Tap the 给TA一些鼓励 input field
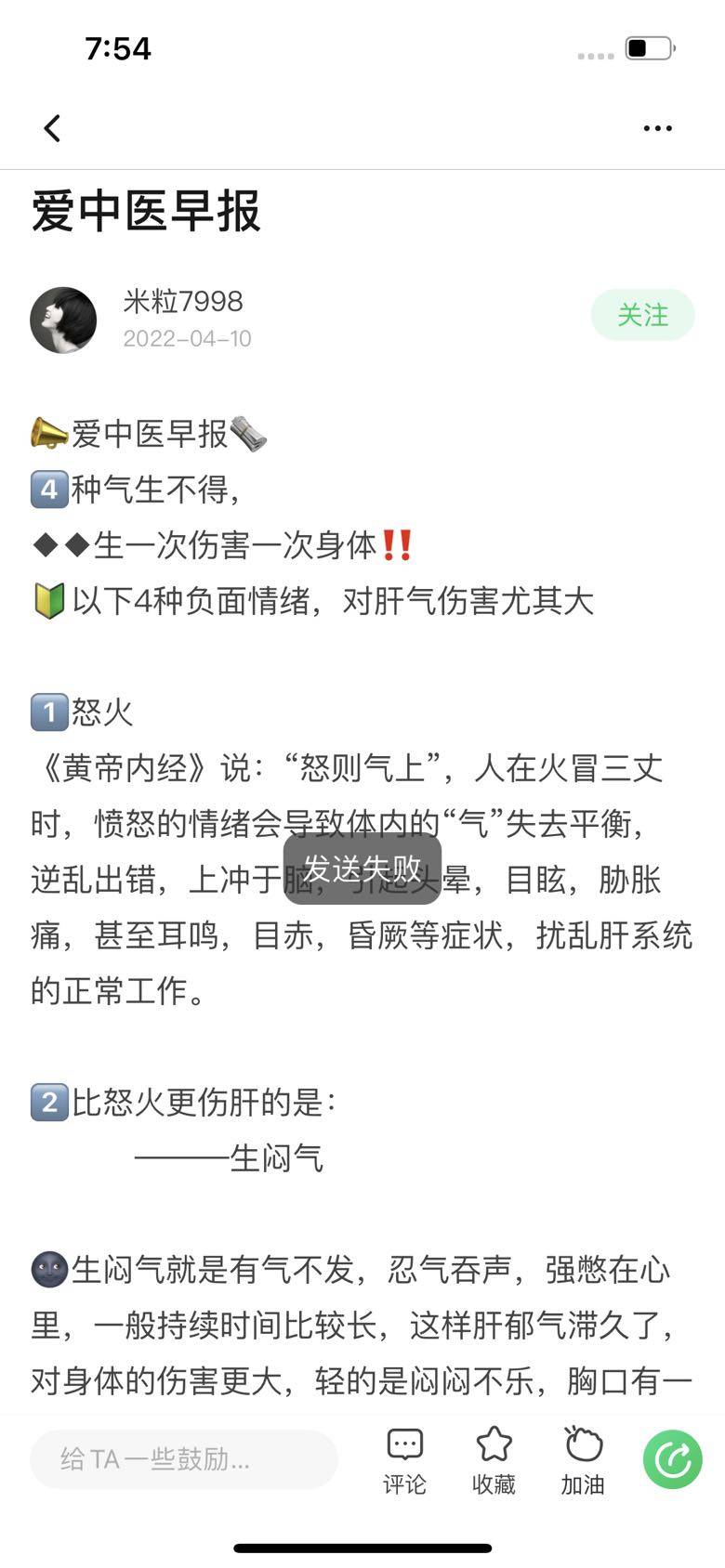The height and width of the screenshot is (1568, 725). pos(183,1459)
